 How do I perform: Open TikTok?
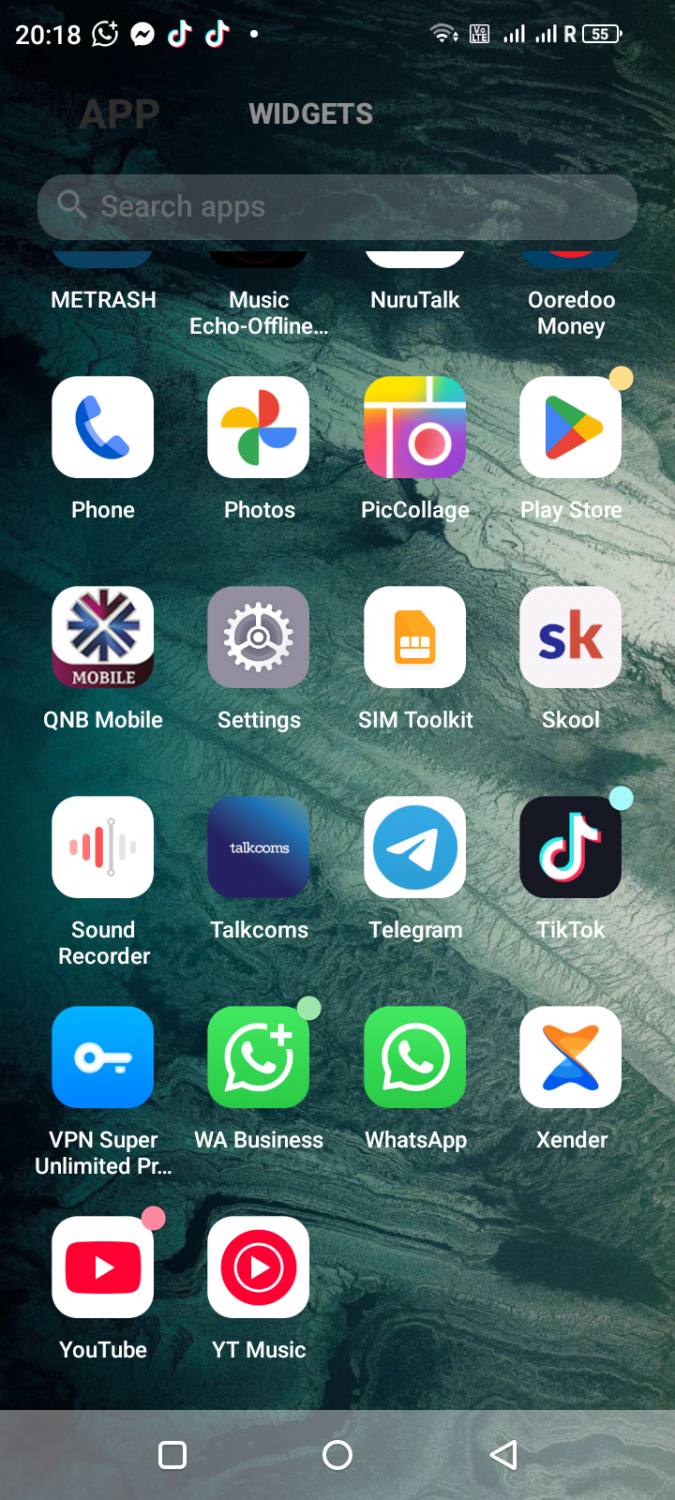click(571, 848)
